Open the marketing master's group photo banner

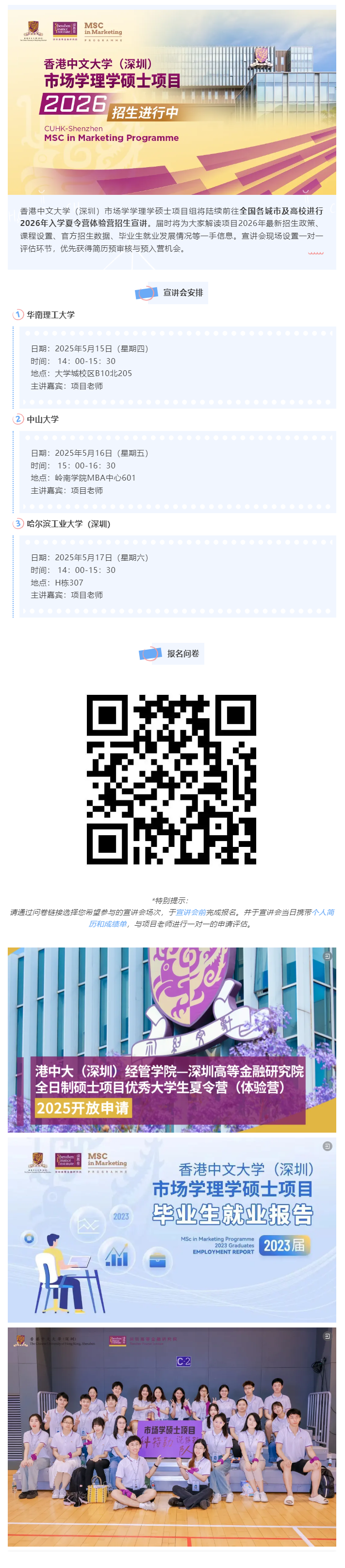(172, 1435)
